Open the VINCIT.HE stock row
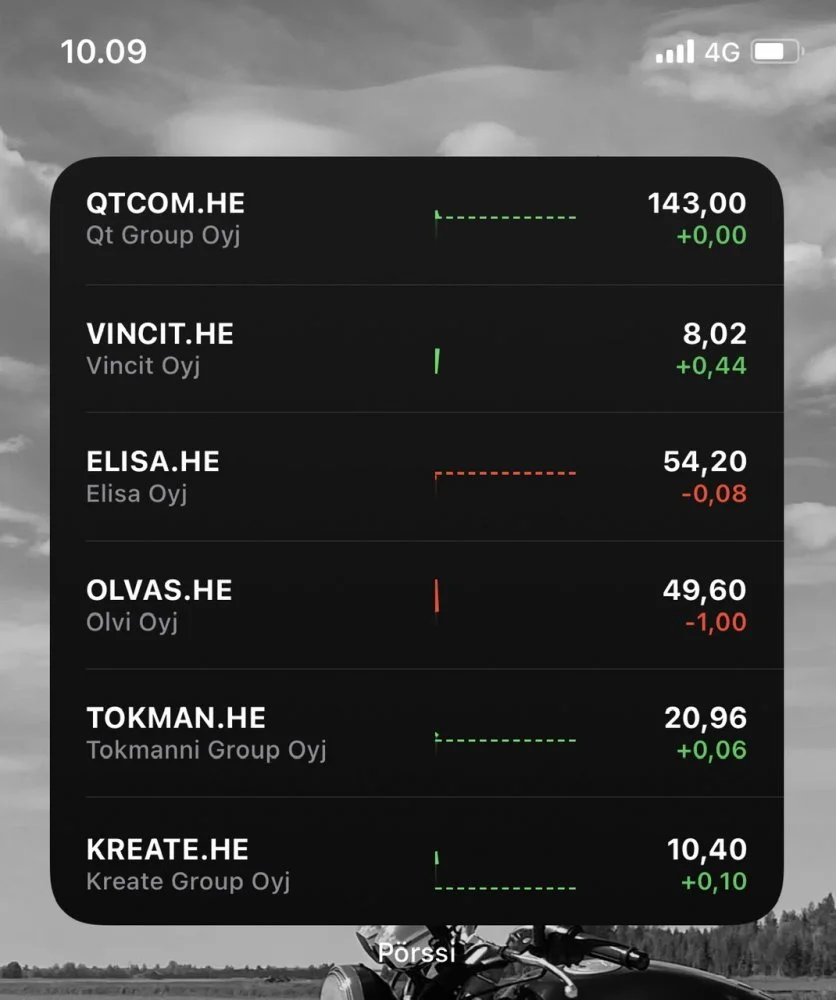The height and width of the screenshot is (1000, 836). pyautogui.click(x=416, y=348)
